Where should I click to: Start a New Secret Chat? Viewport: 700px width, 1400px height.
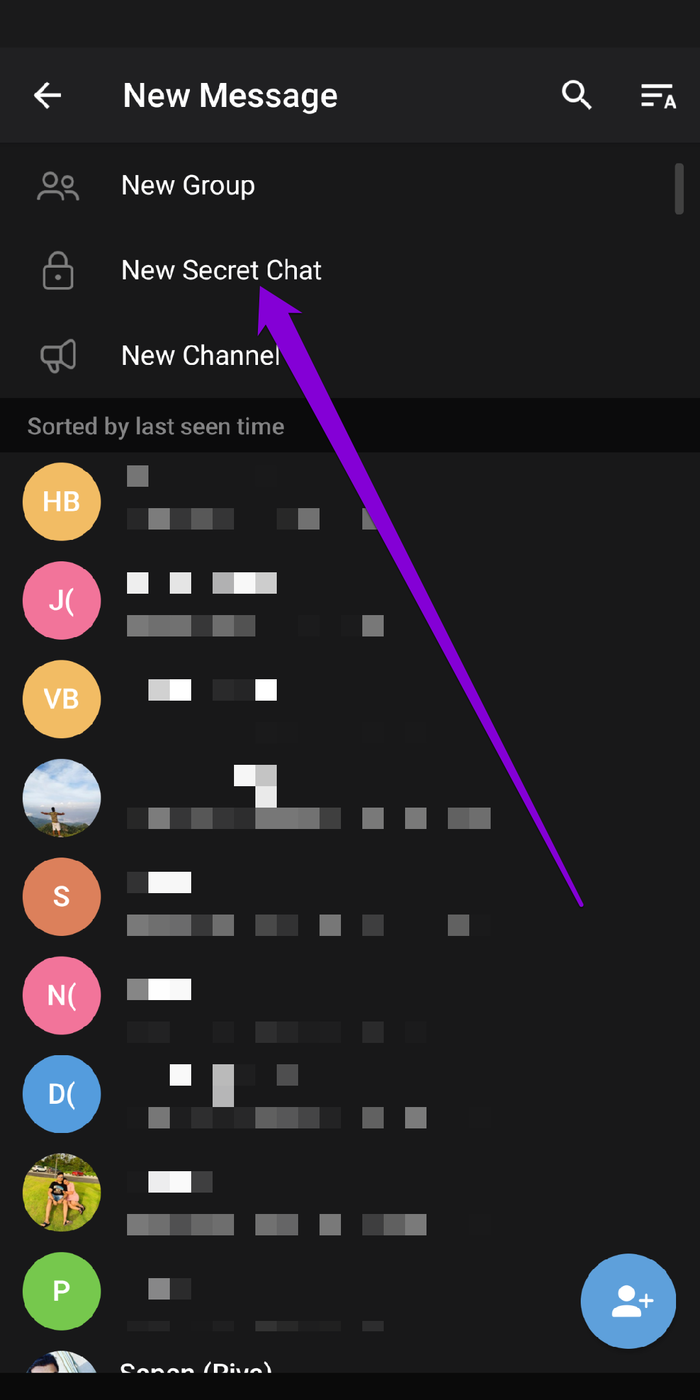(350, 271)
